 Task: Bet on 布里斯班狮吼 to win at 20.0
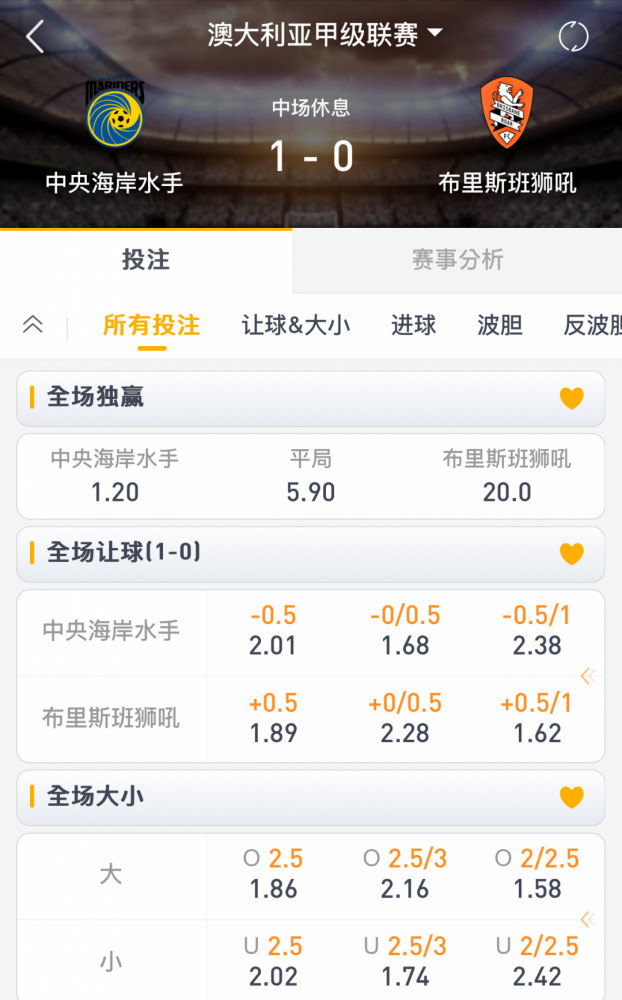tap(507, 476)
